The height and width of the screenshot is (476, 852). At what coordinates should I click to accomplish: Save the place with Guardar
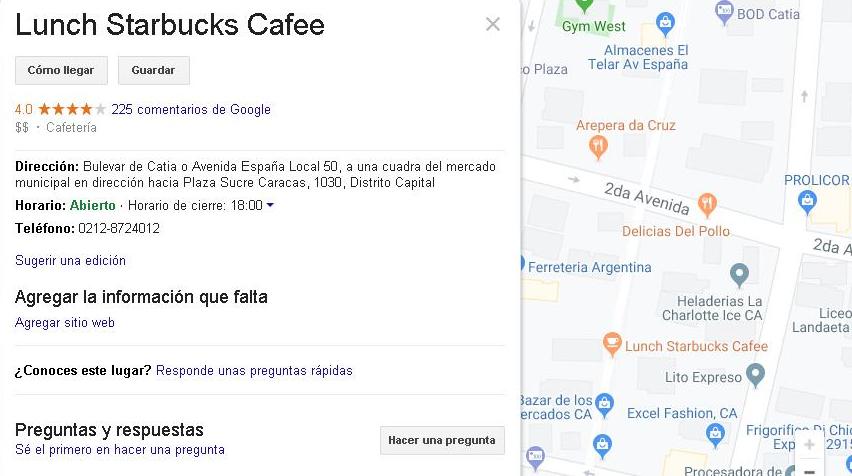(153, 70)
